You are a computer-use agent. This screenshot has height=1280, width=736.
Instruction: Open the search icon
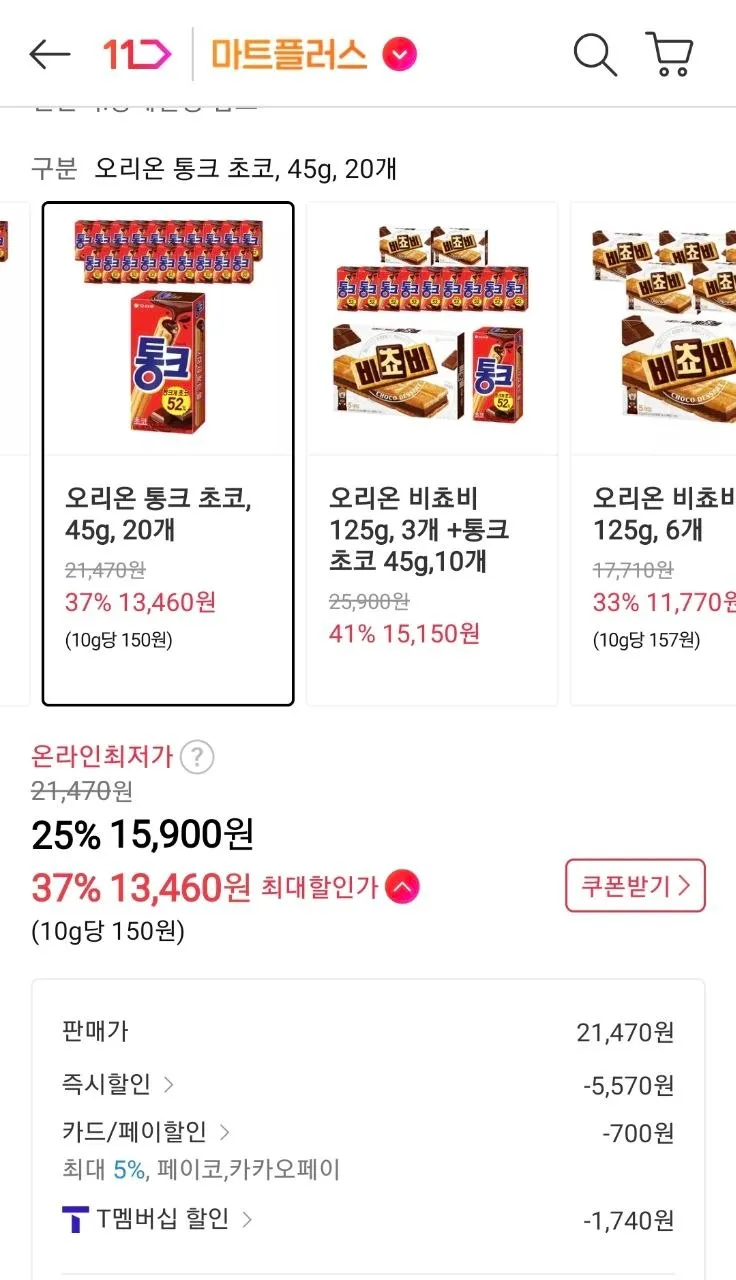click(x=594, y=54)
